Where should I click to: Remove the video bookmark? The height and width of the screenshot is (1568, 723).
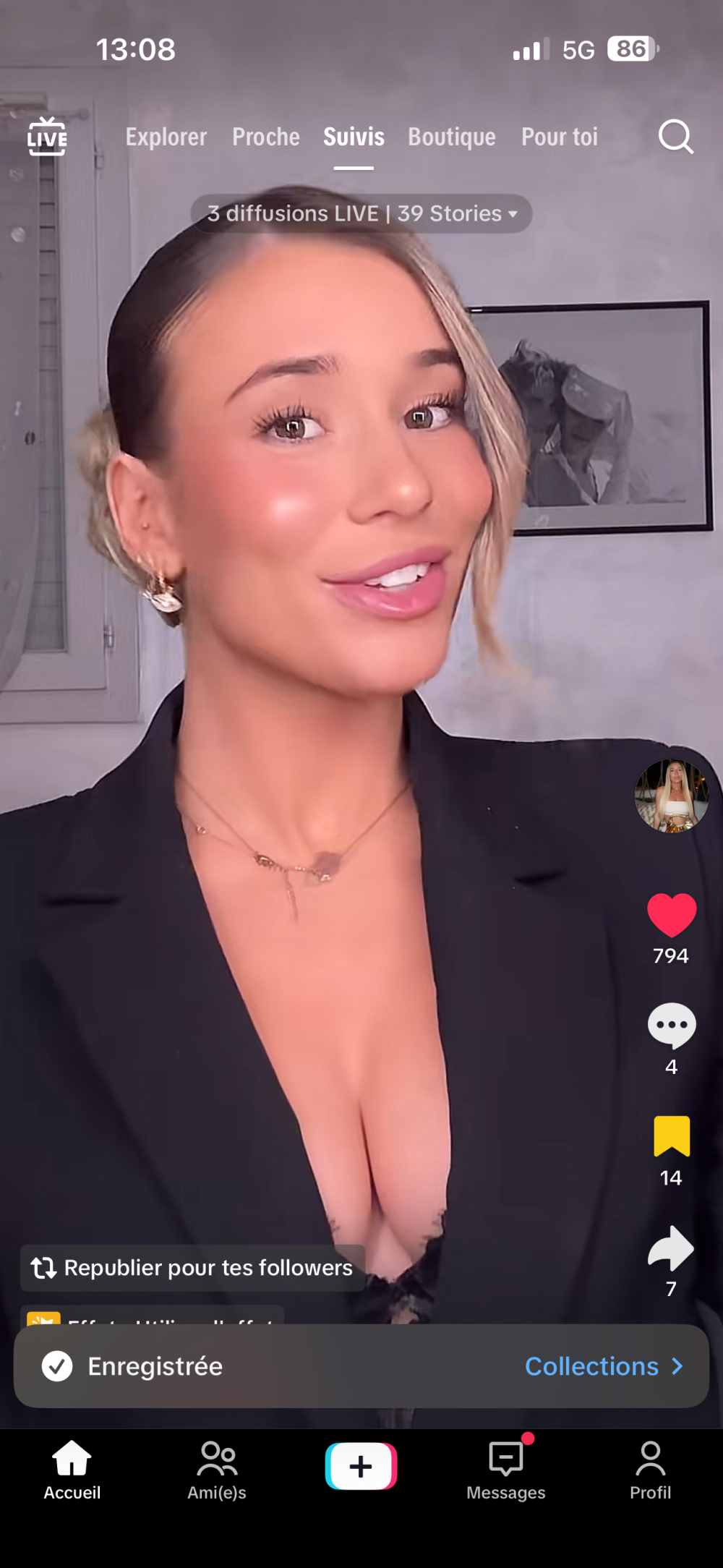(671, 1136)
